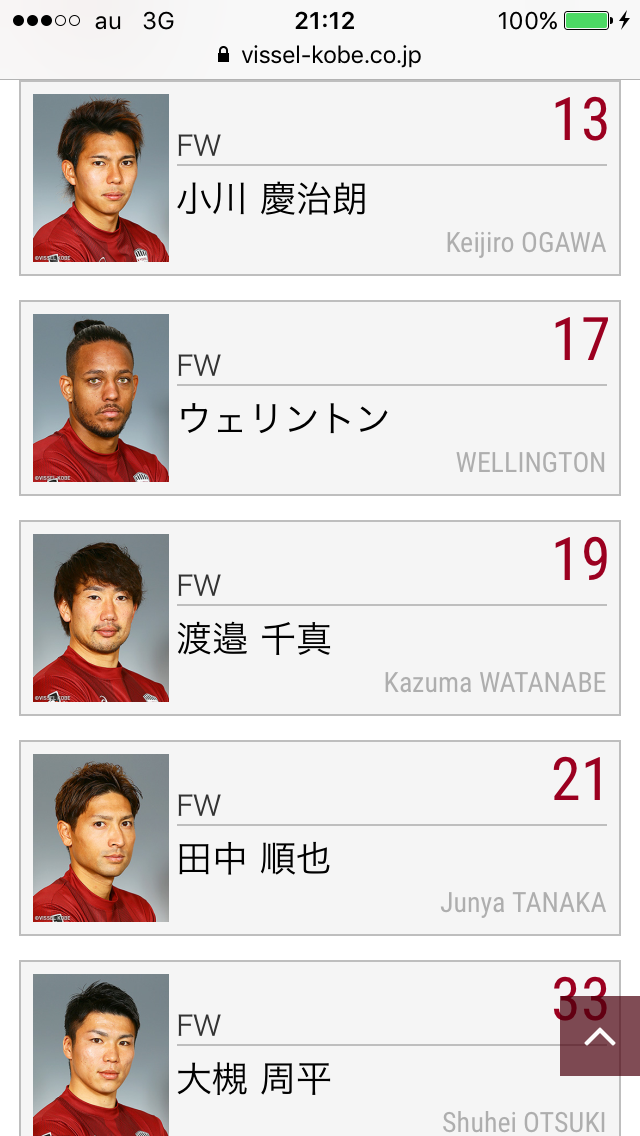
Task: Open Shuhei OTSUKI's player card
Action: pos(300,1055)
